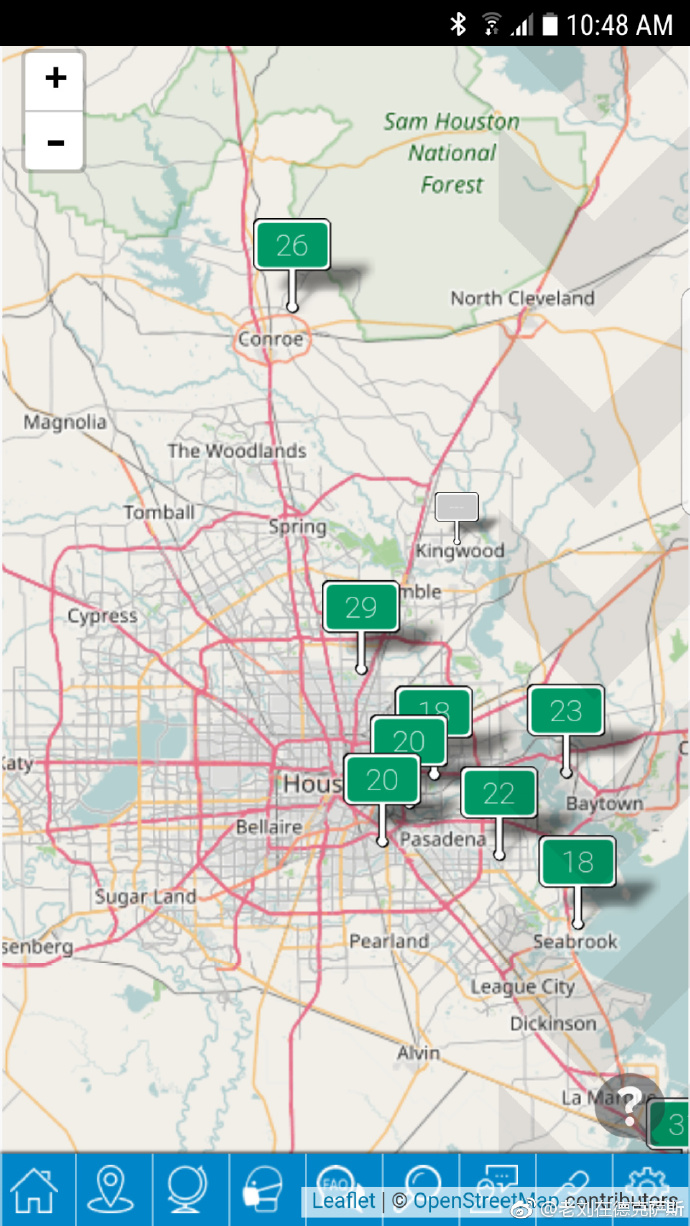Open the Seabrook marker showing 18
The height and width of the screenshot is (1226, 690).
pos(577,862)
